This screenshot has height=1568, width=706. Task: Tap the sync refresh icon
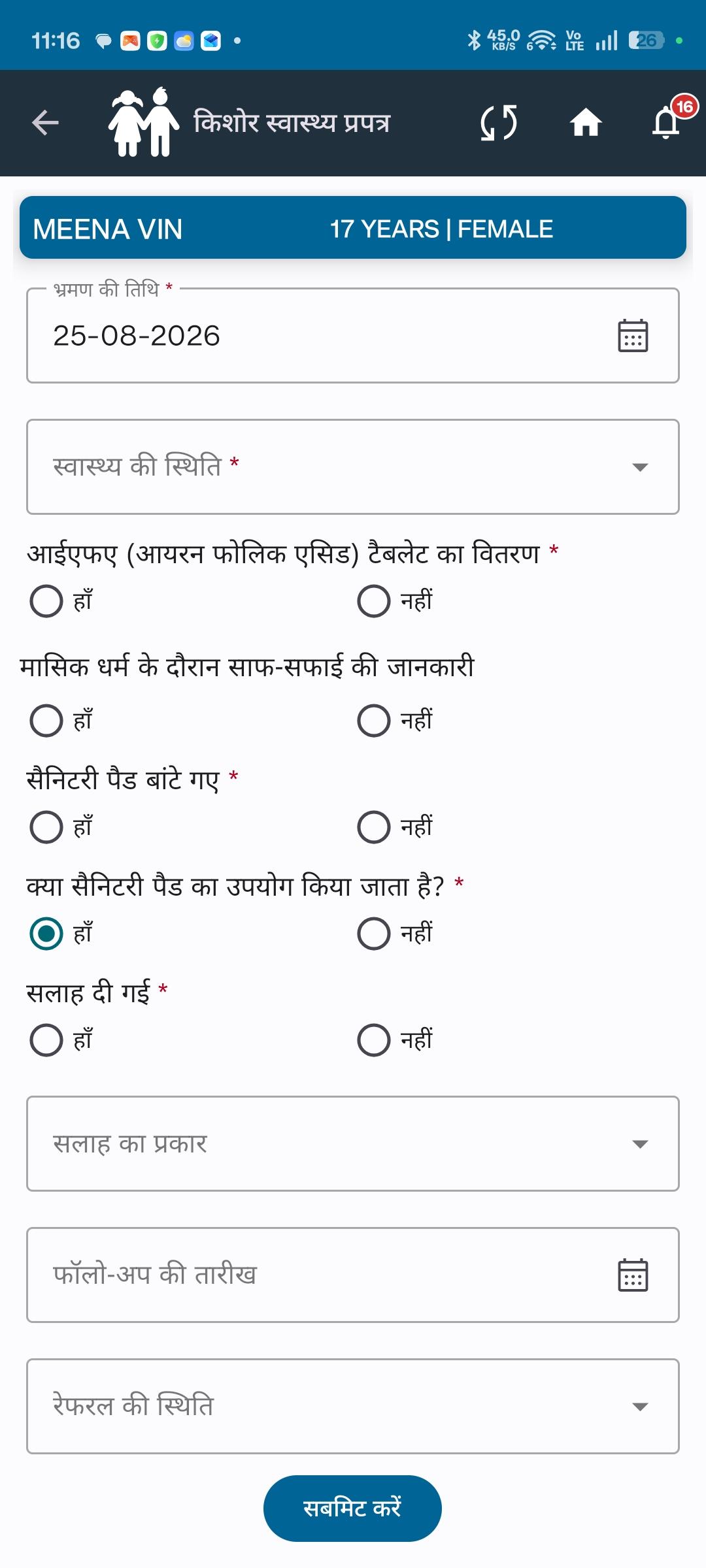(499, 123)
